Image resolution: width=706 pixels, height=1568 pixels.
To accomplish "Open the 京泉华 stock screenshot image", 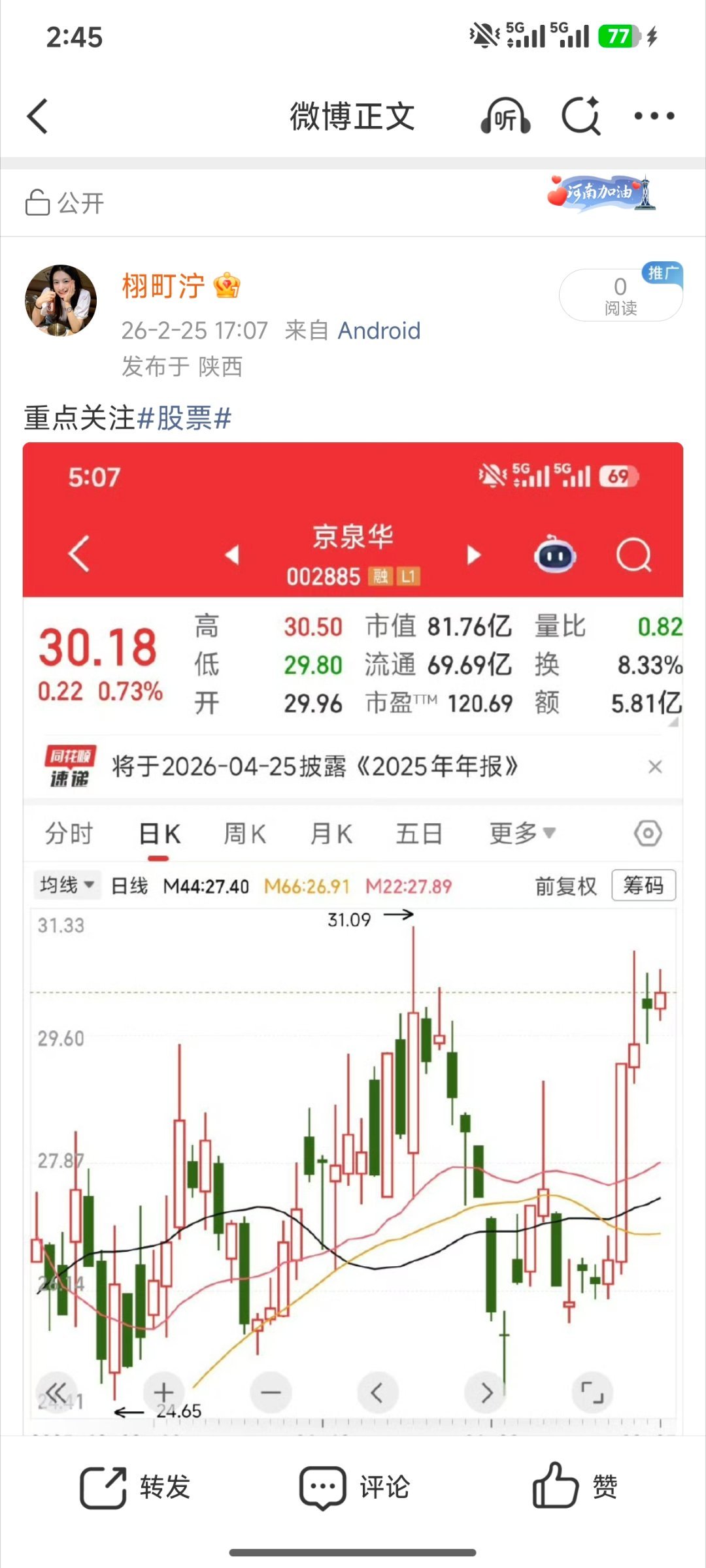I will (353, 934).
